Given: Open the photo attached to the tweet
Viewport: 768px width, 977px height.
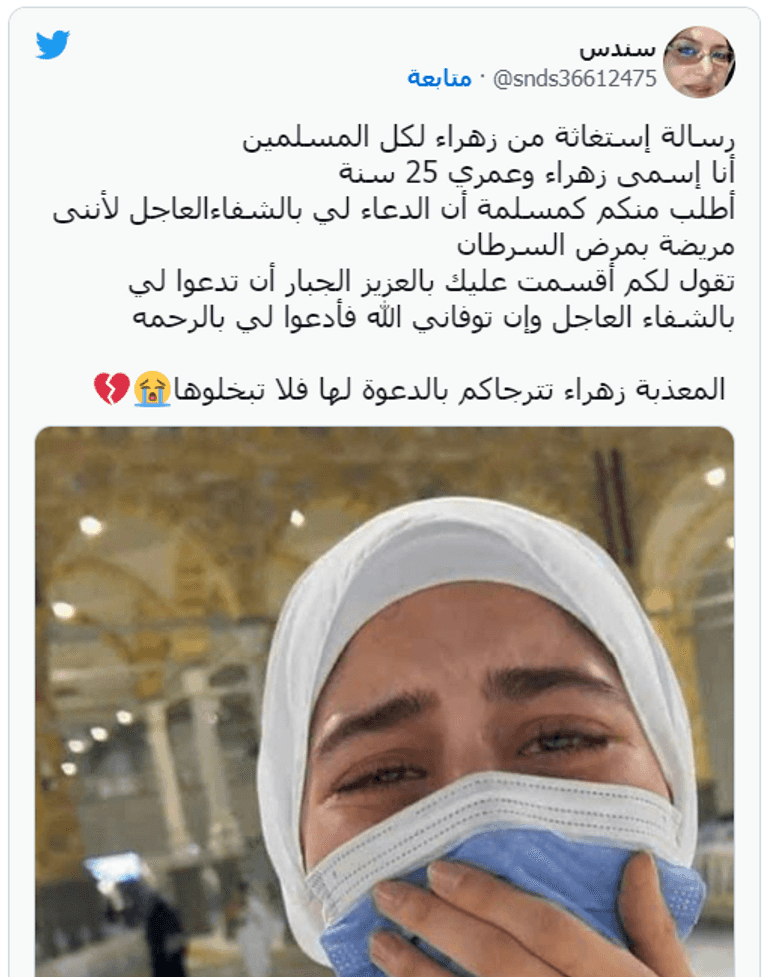Looking at the screenshot, I should 384,700.
